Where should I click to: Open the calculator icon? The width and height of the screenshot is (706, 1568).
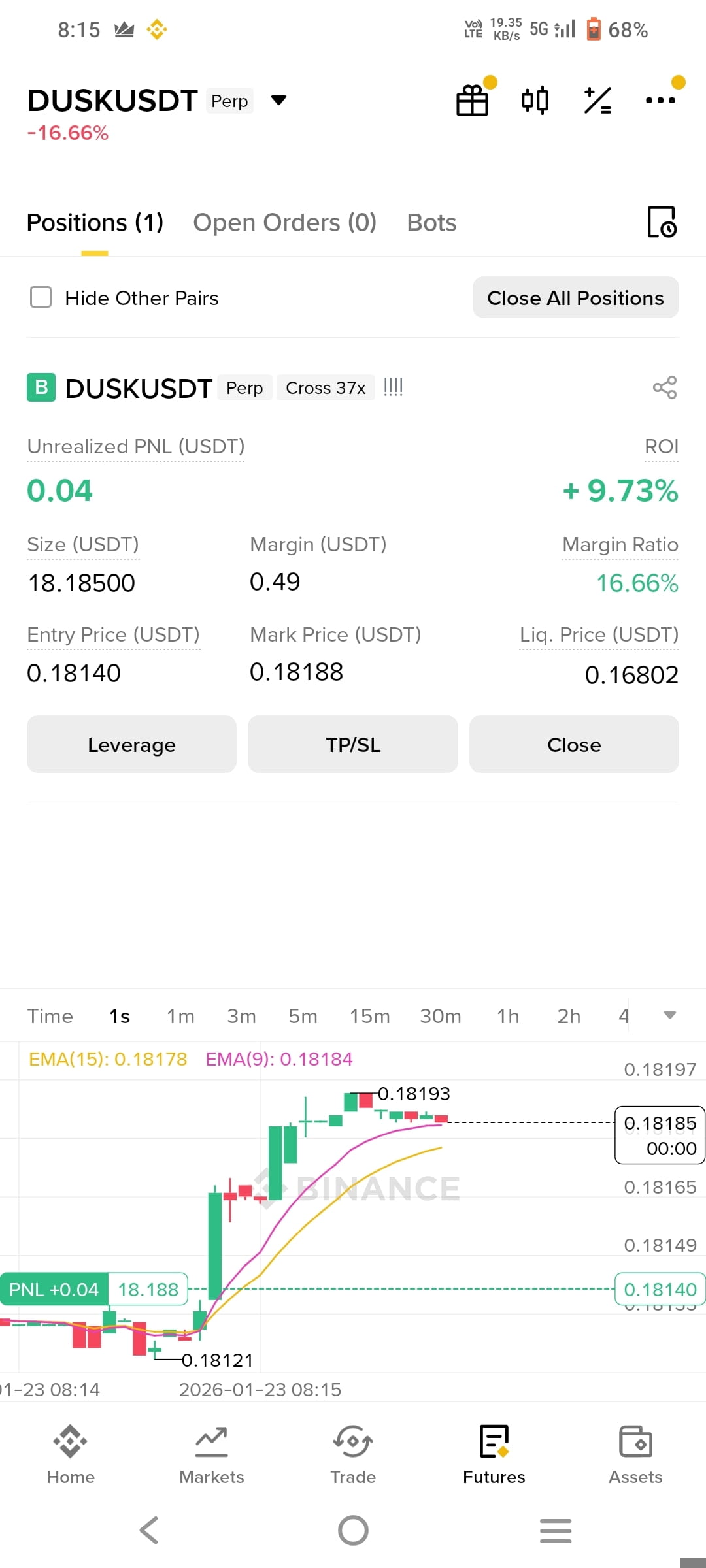(x=597, y=101)
